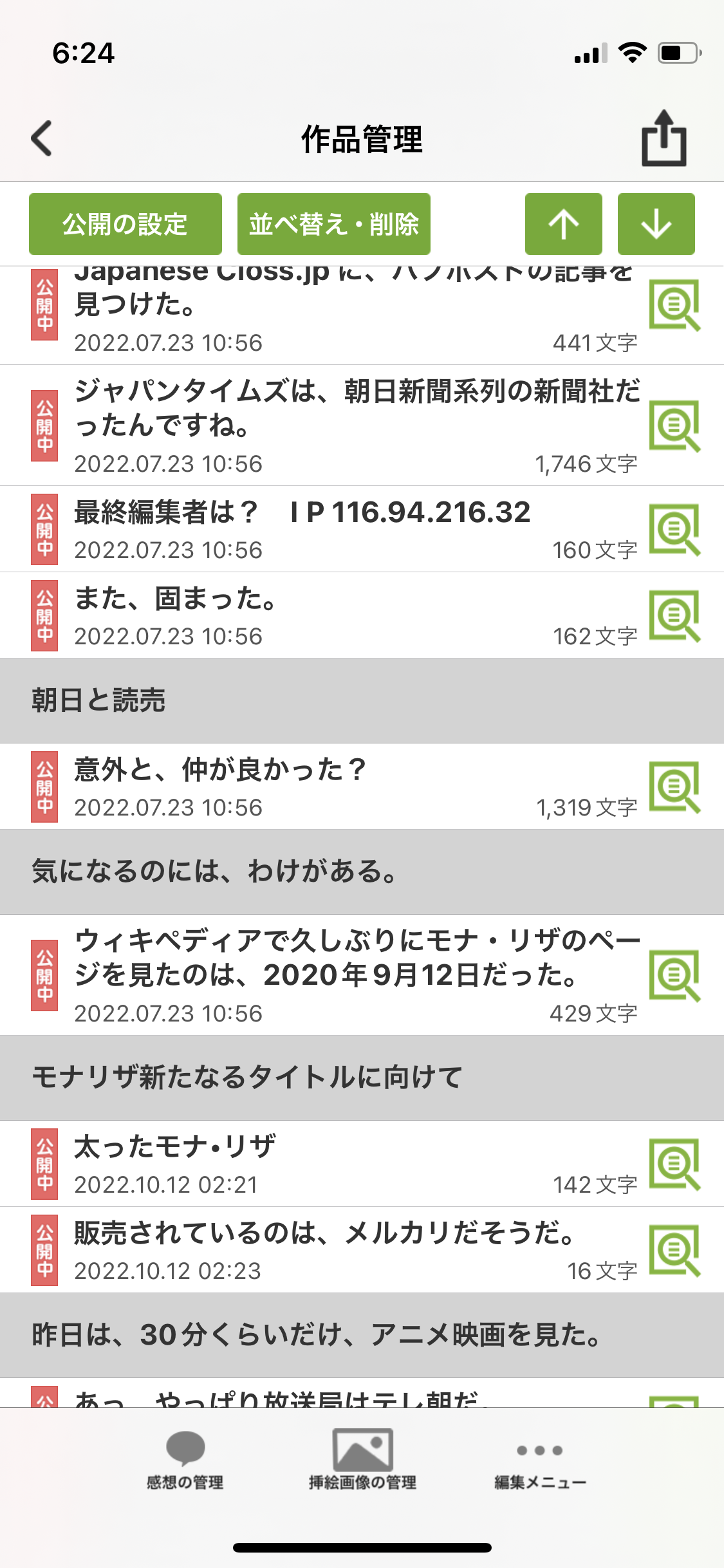Preview the episode 販売されているのは、メルカリだそうだ。
The height and width of the screenshot is (1568, 724).
pos(674,1250)
